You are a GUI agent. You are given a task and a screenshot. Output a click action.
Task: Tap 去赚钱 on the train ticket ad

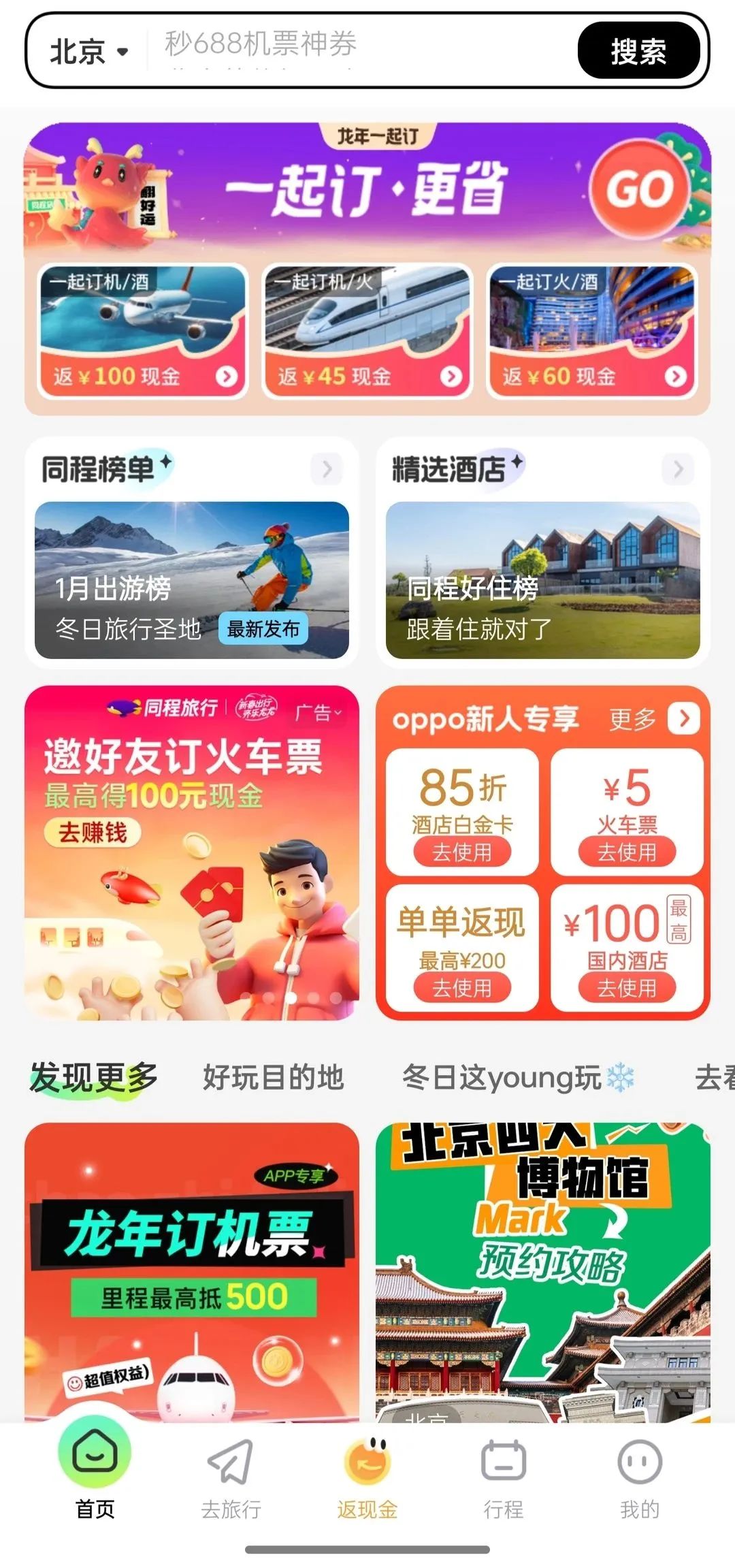(x=93, y=832)
